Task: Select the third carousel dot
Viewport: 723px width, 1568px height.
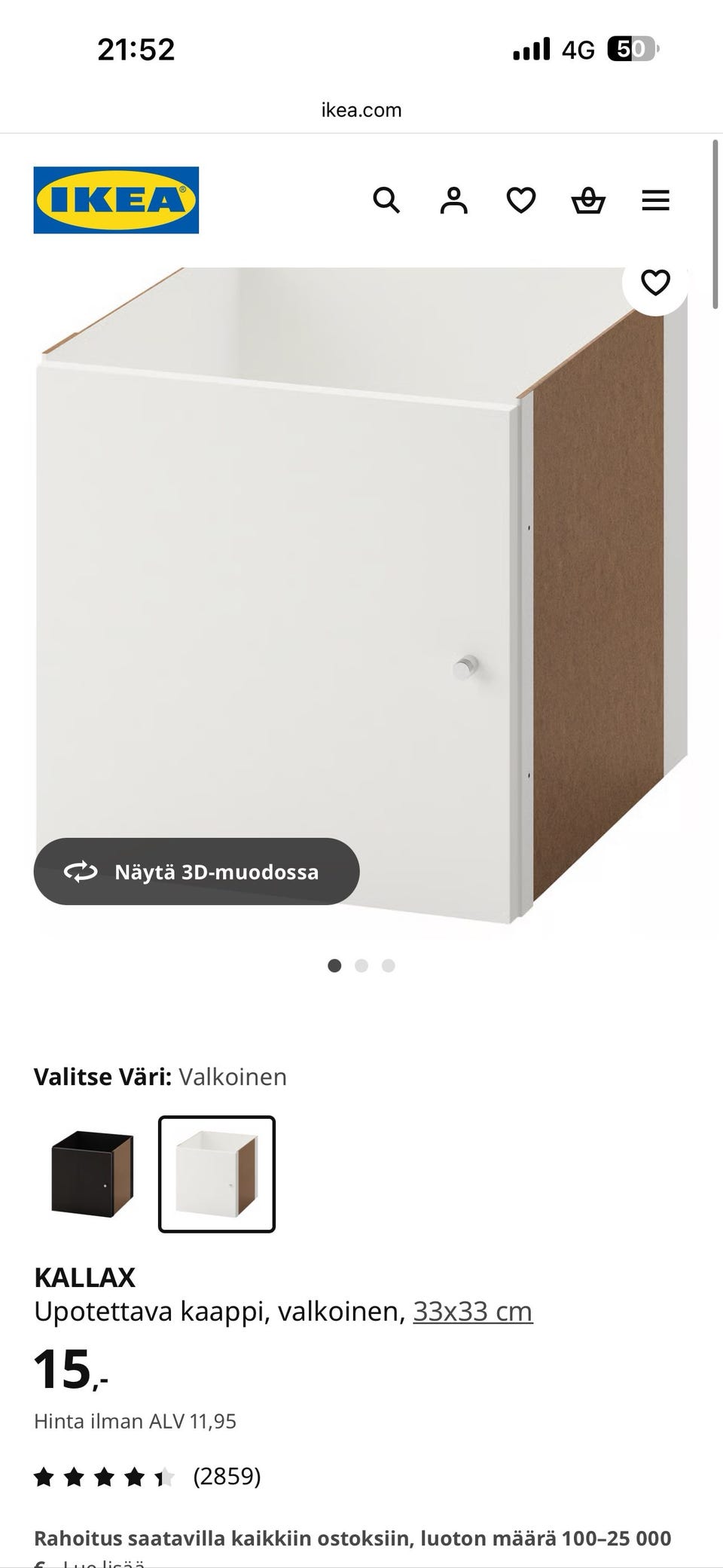Action: click(389, 966)
